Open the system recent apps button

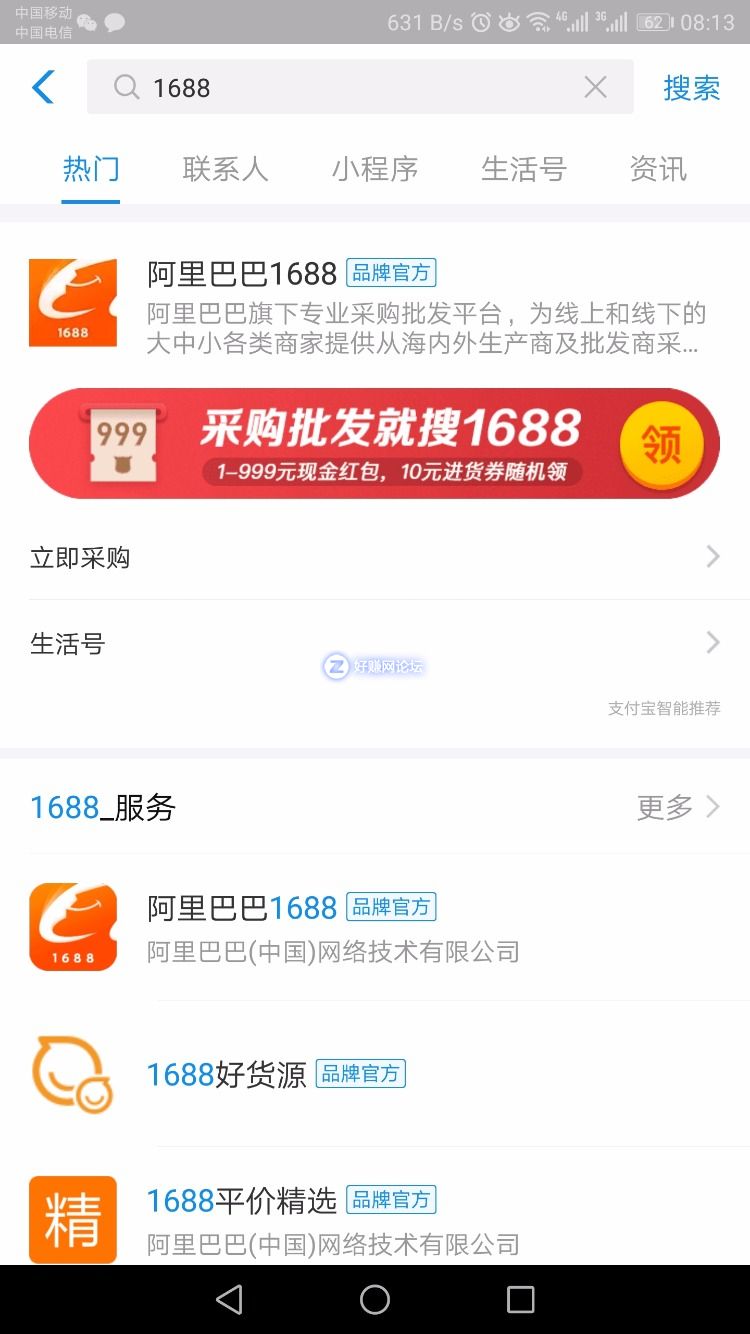click(520, 1299)
